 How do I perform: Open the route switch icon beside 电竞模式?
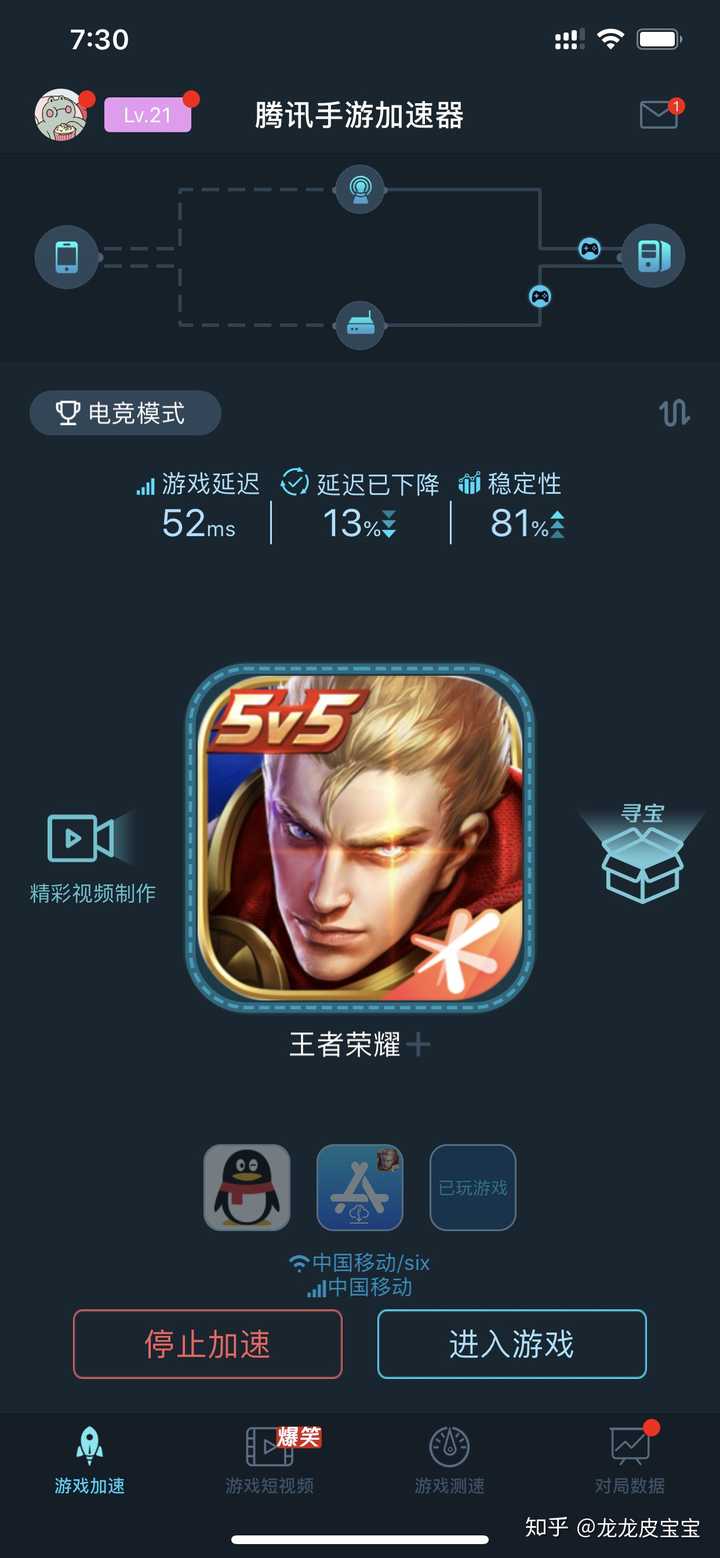(x=675, y=413)
